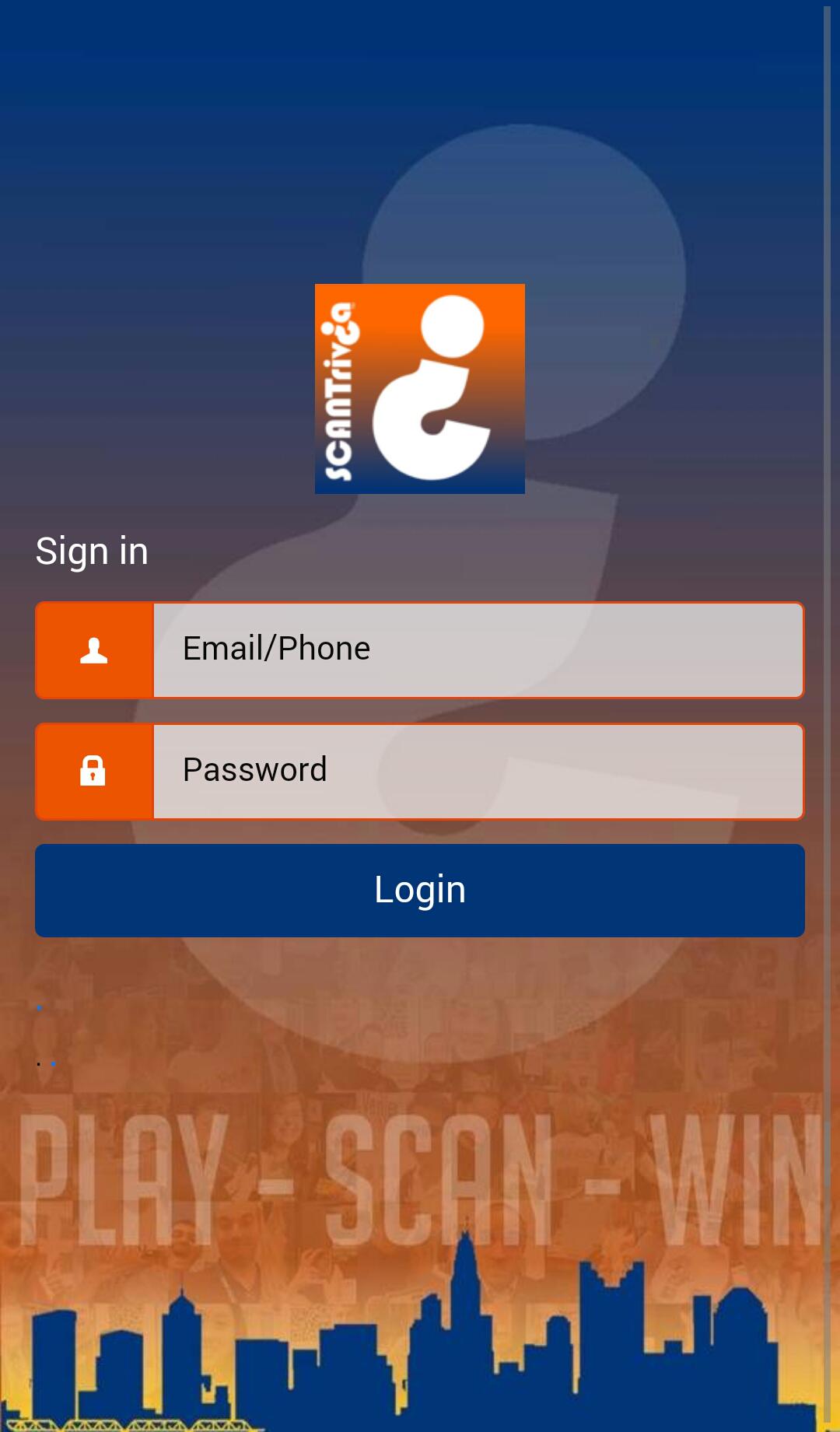This screenshot has width=840, height=1432.
Task: Focus the Password field
Action: coord(478,772)
